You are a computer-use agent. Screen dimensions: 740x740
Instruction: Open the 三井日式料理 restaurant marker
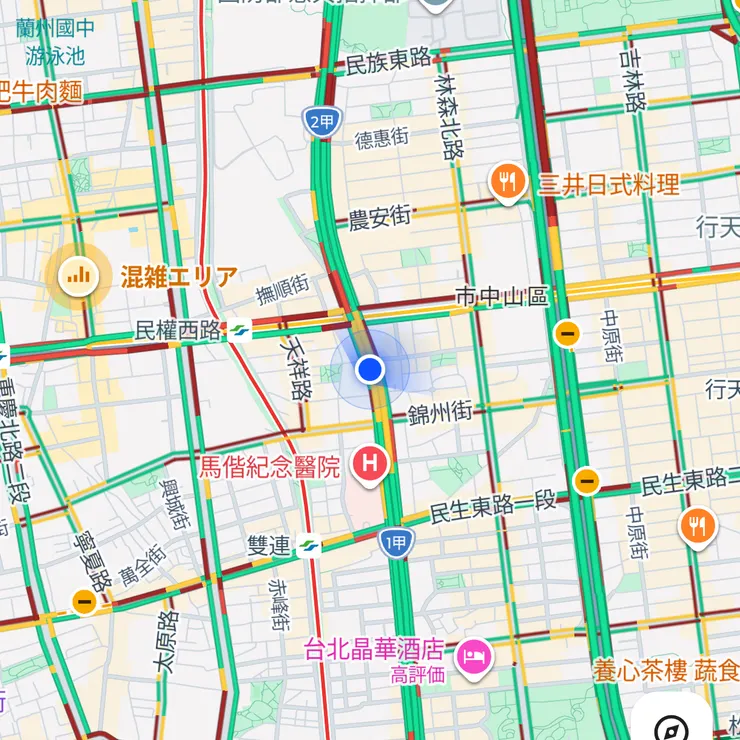point(508,183)
